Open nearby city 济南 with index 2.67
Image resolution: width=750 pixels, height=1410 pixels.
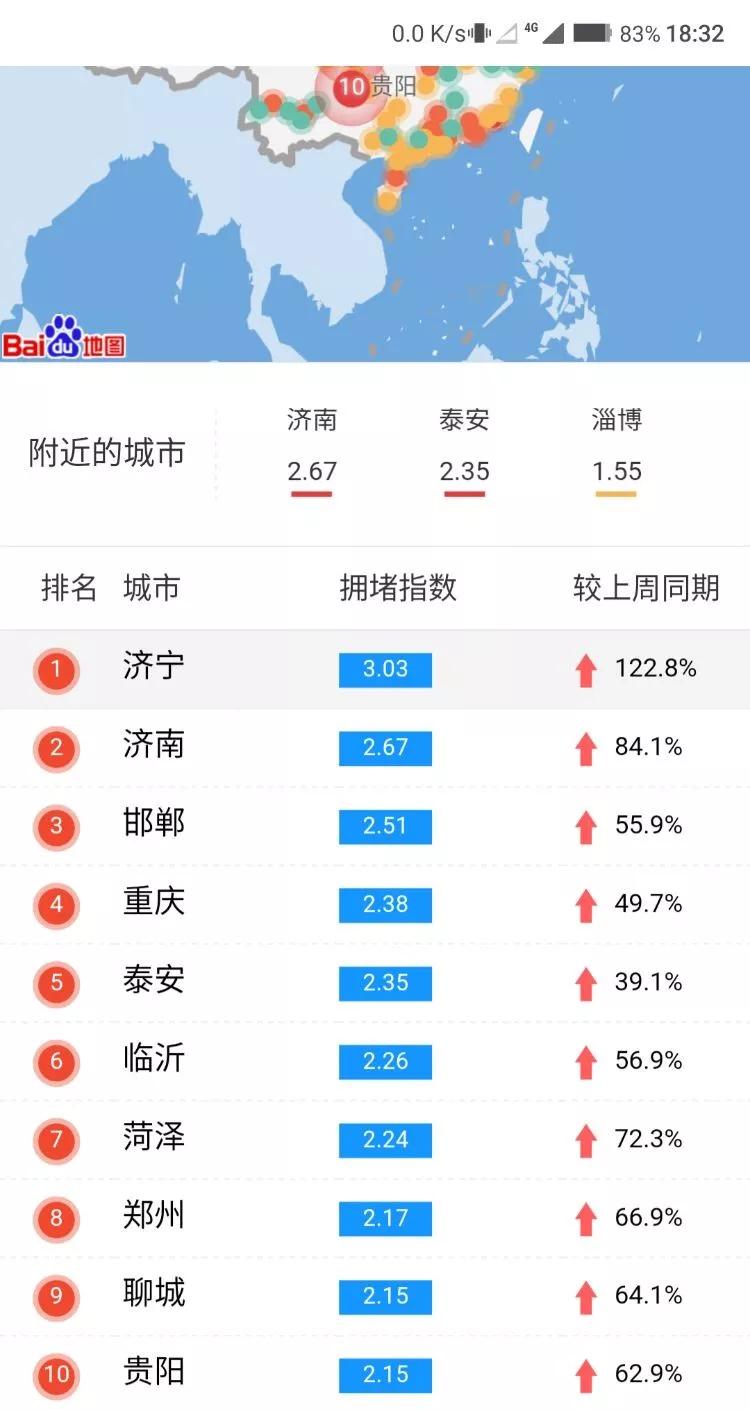pos(312,450)
